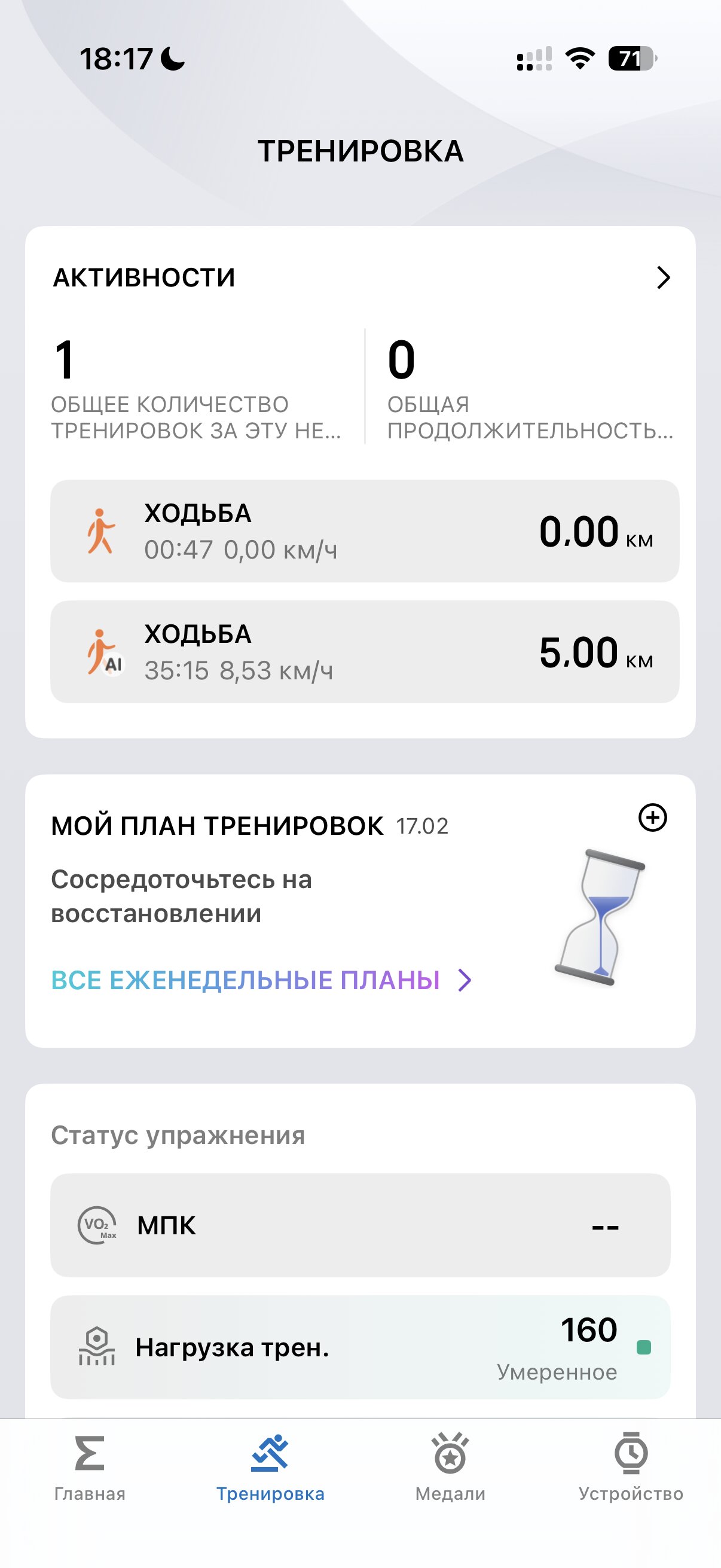The width and height of the screenshot is (721, 1568).
Task: Tap the plus icon in training plan
Action: point(652,817)
